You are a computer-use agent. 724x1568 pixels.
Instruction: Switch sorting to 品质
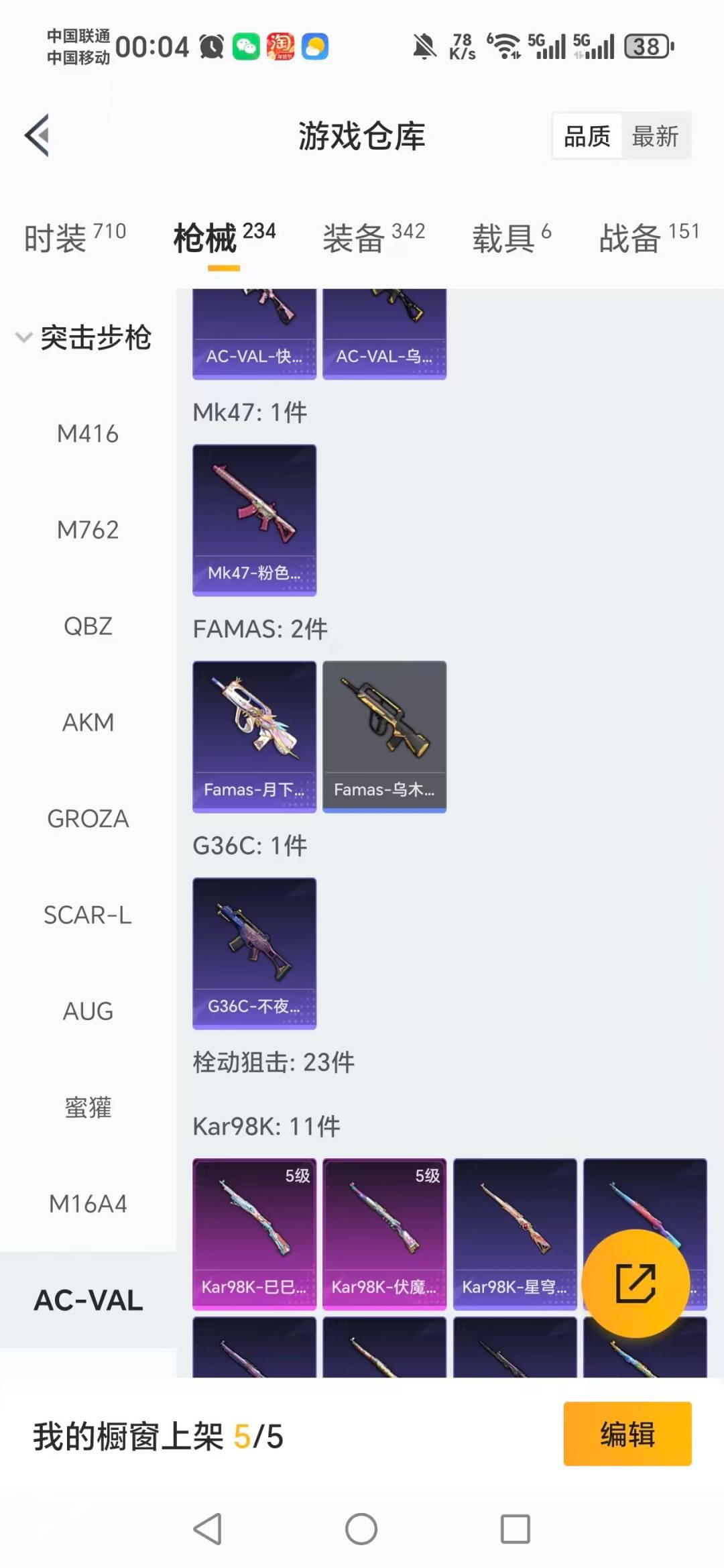[586, 135]
